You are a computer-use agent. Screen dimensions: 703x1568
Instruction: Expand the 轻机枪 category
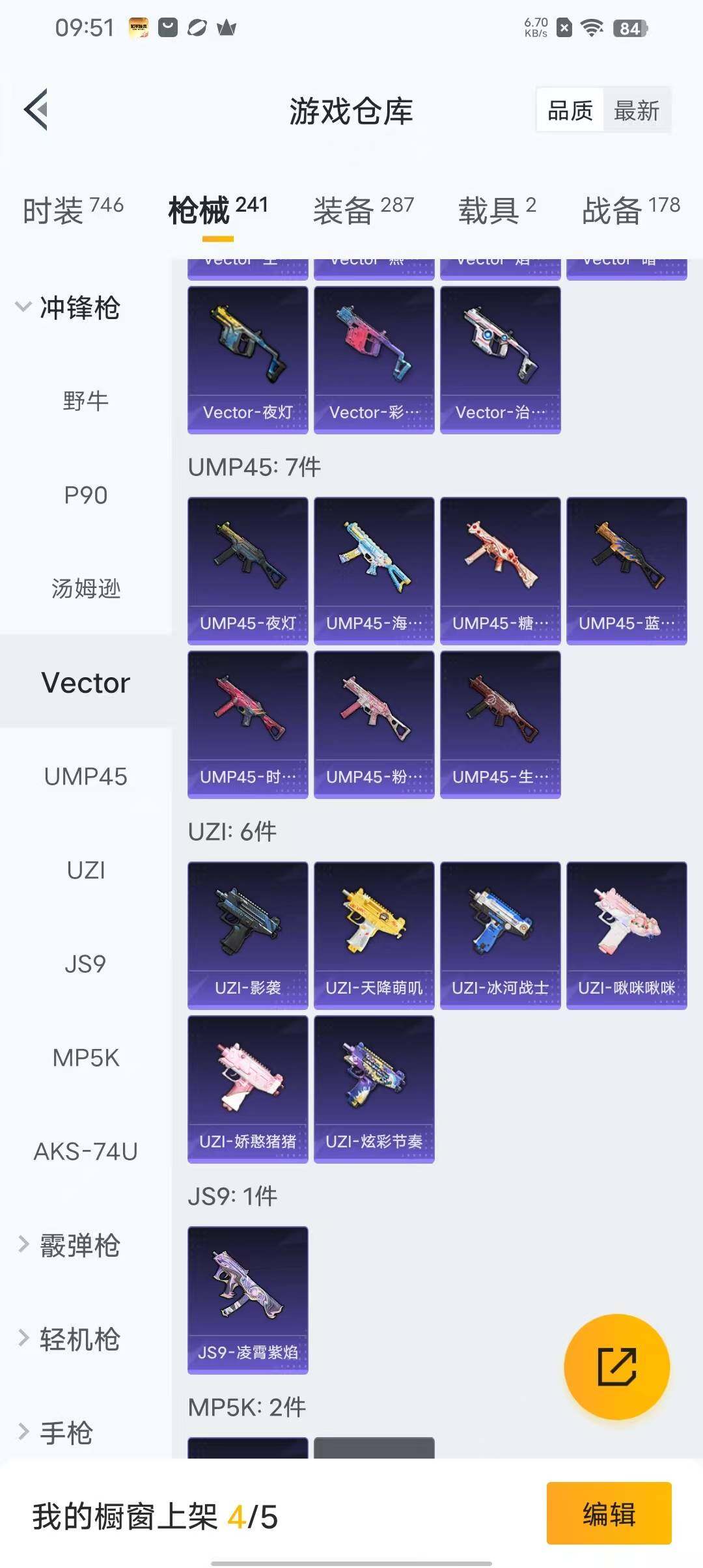69,1339
